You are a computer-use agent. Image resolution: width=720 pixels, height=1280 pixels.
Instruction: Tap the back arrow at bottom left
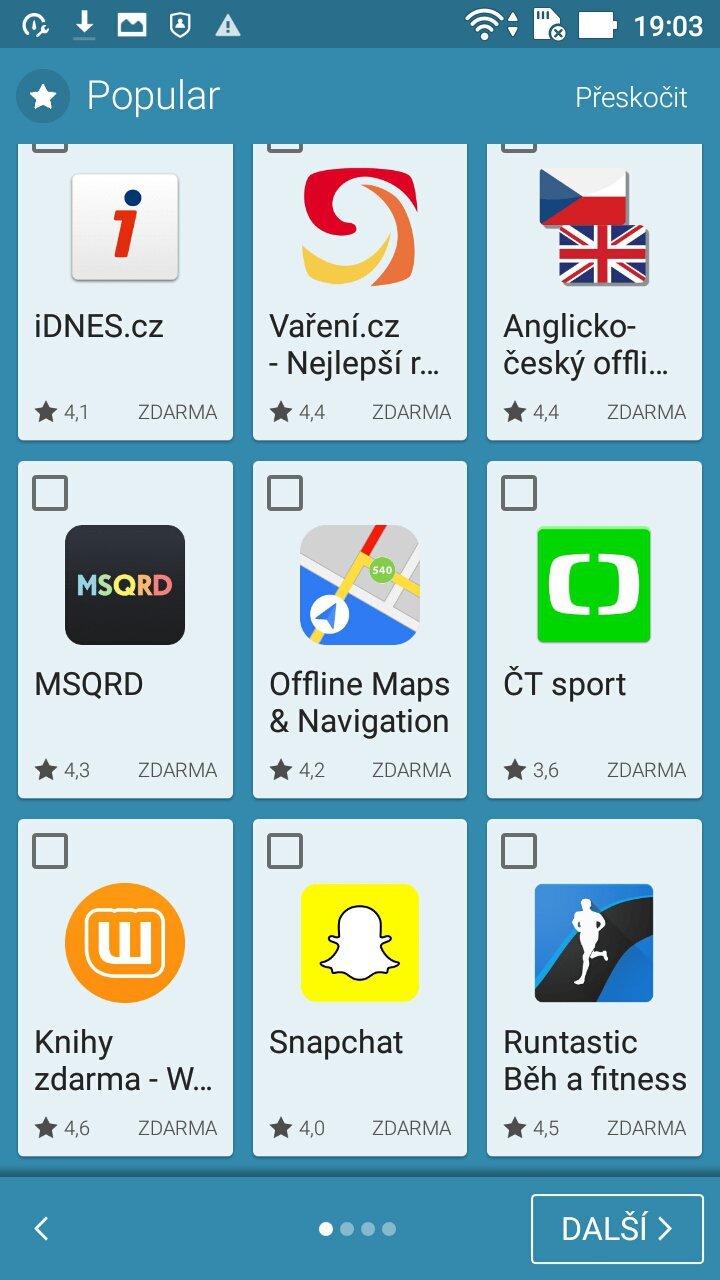40,1229
